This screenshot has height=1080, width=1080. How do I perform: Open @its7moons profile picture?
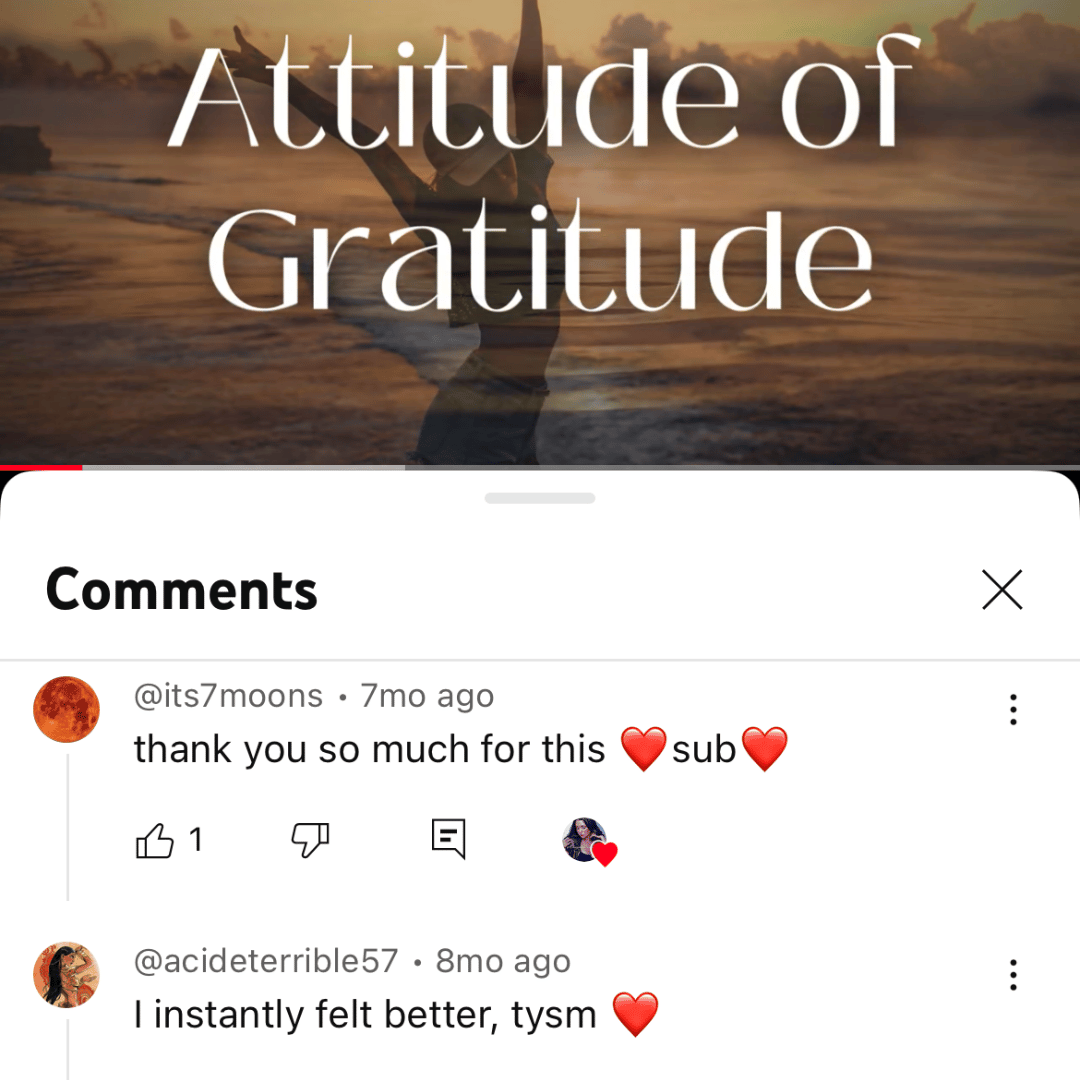pos(66,709)
